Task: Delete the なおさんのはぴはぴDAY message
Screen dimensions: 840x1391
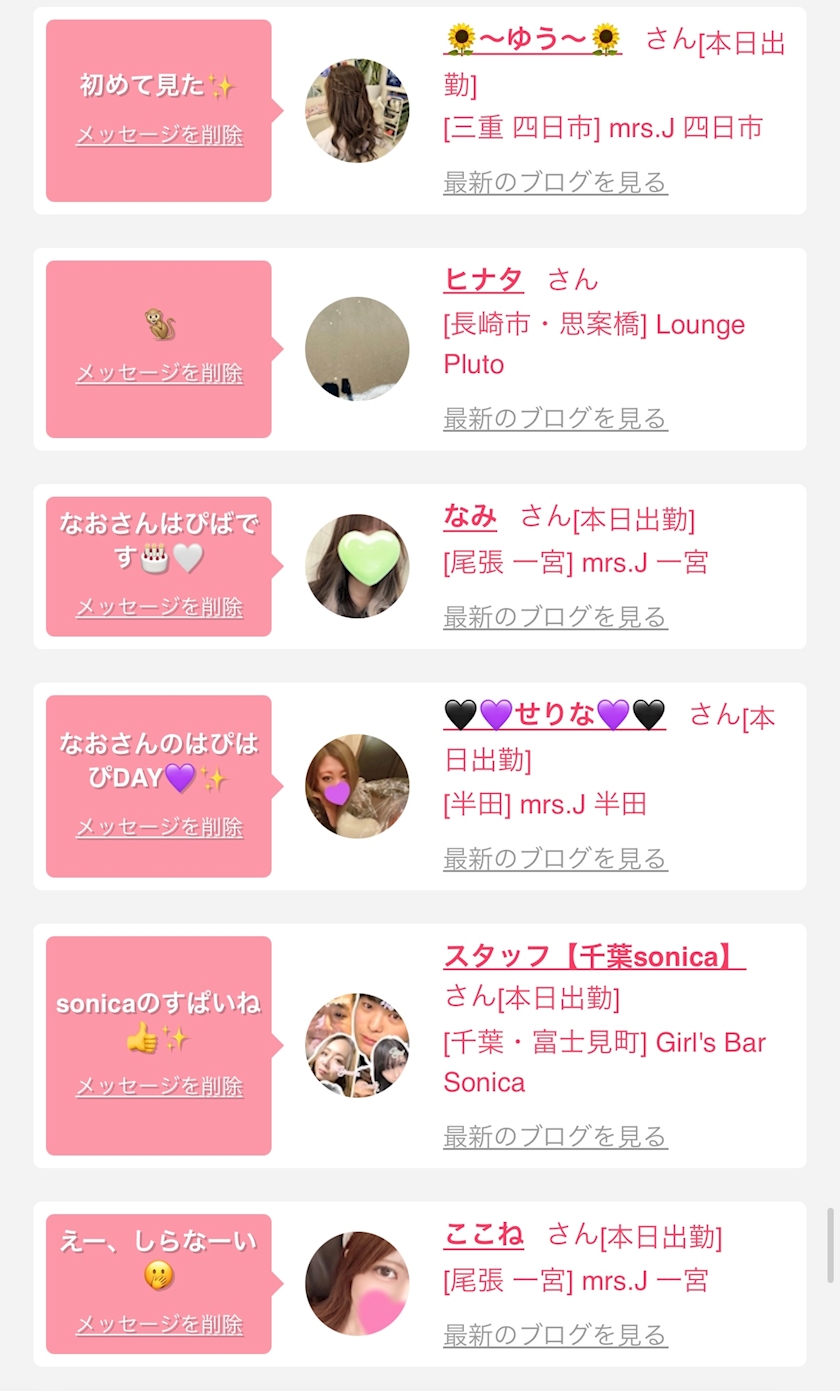Action: click(x=159, y=827)
